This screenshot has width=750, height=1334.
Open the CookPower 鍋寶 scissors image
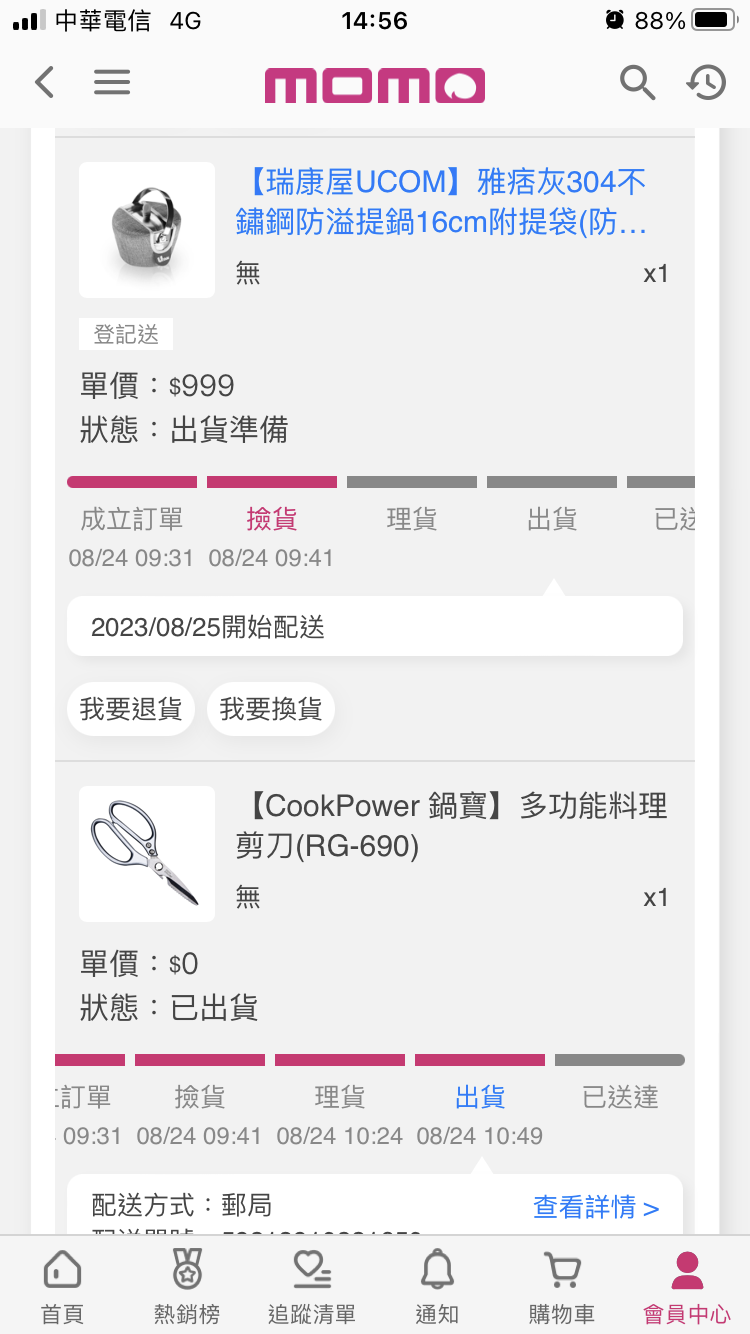(x=147, y=854)
